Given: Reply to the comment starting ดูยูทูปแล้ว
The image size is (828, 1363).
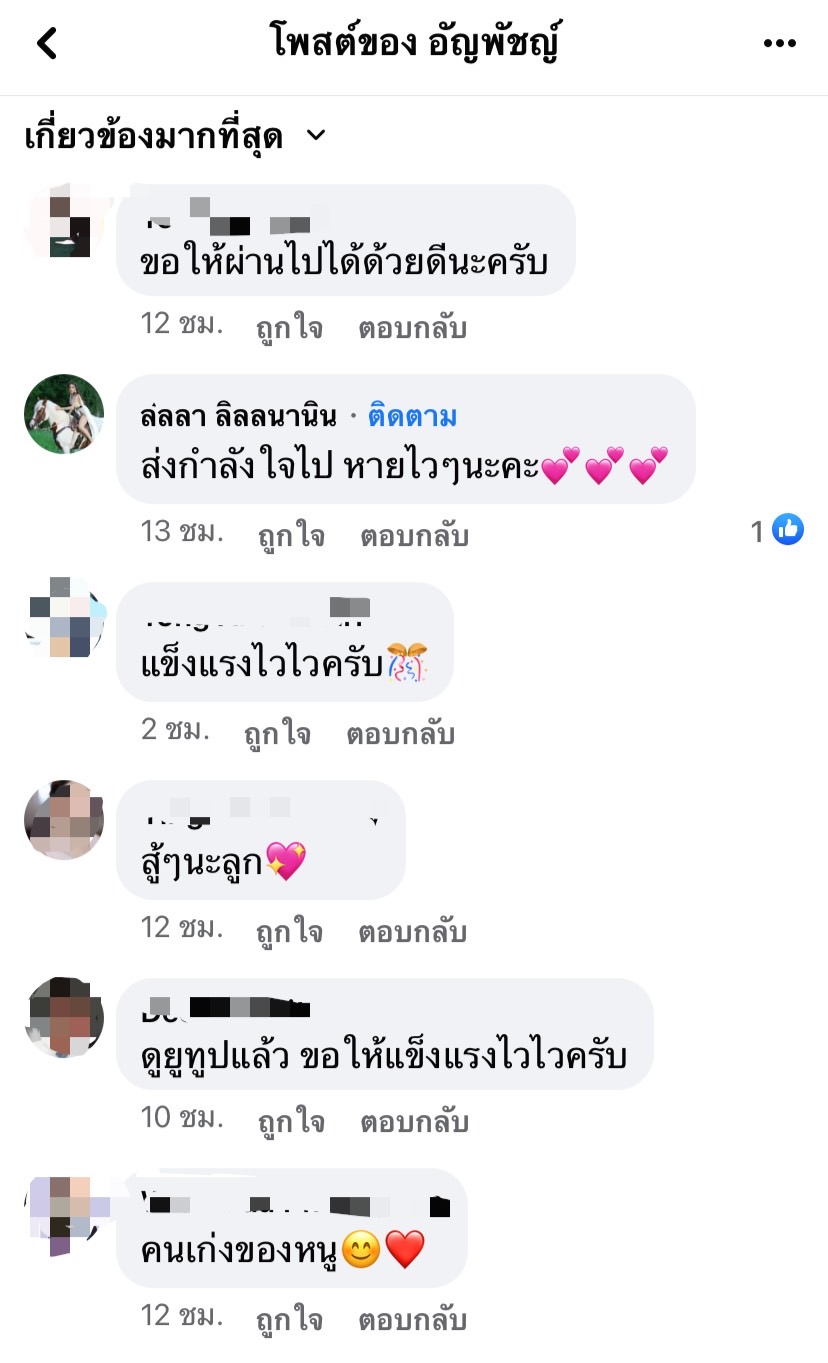Looking at the screenshot, I should (x=414, y=1121).
